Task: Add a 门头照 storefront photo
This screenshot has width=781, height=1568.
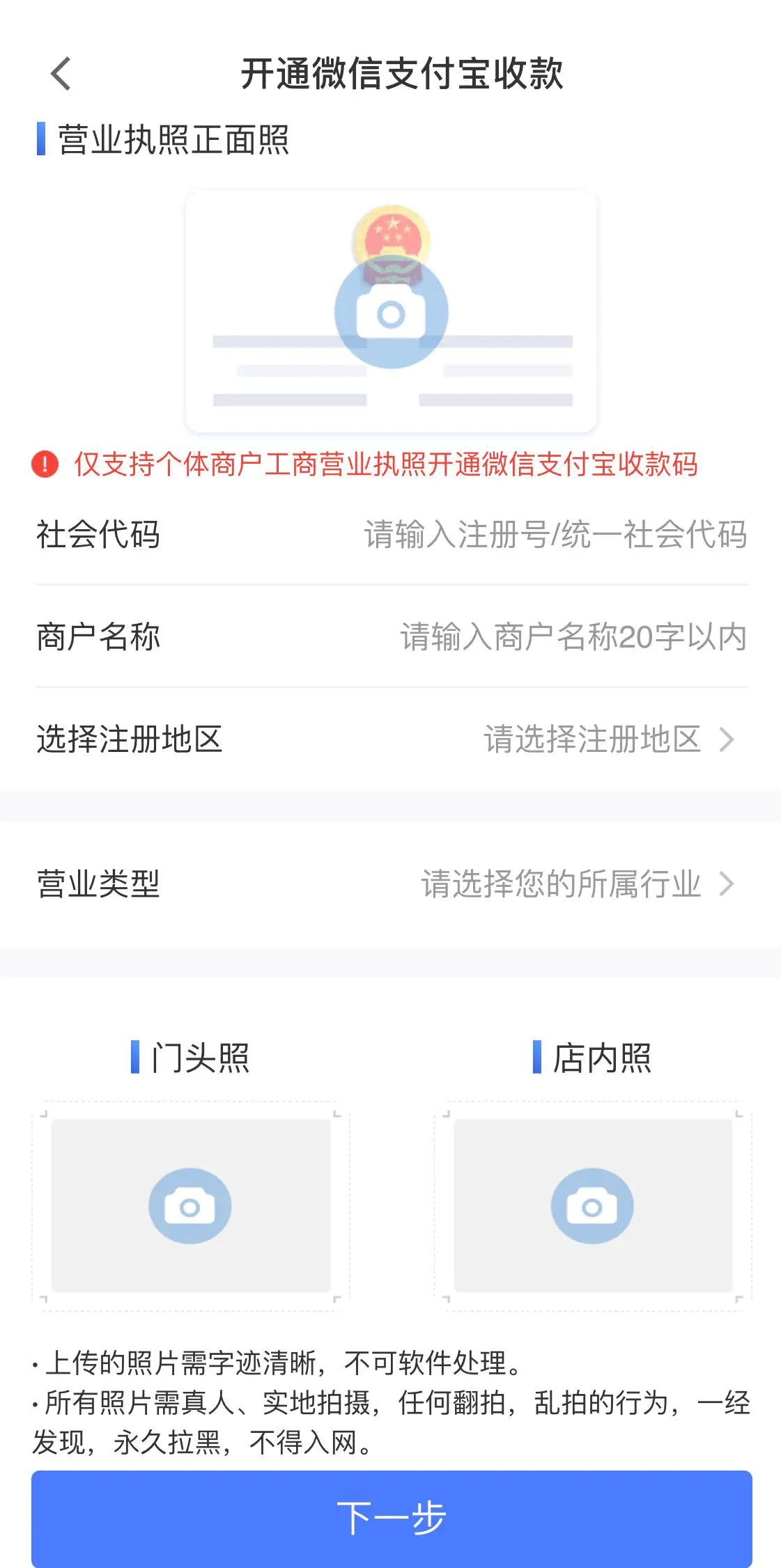Action: (x=190, y=1206)
